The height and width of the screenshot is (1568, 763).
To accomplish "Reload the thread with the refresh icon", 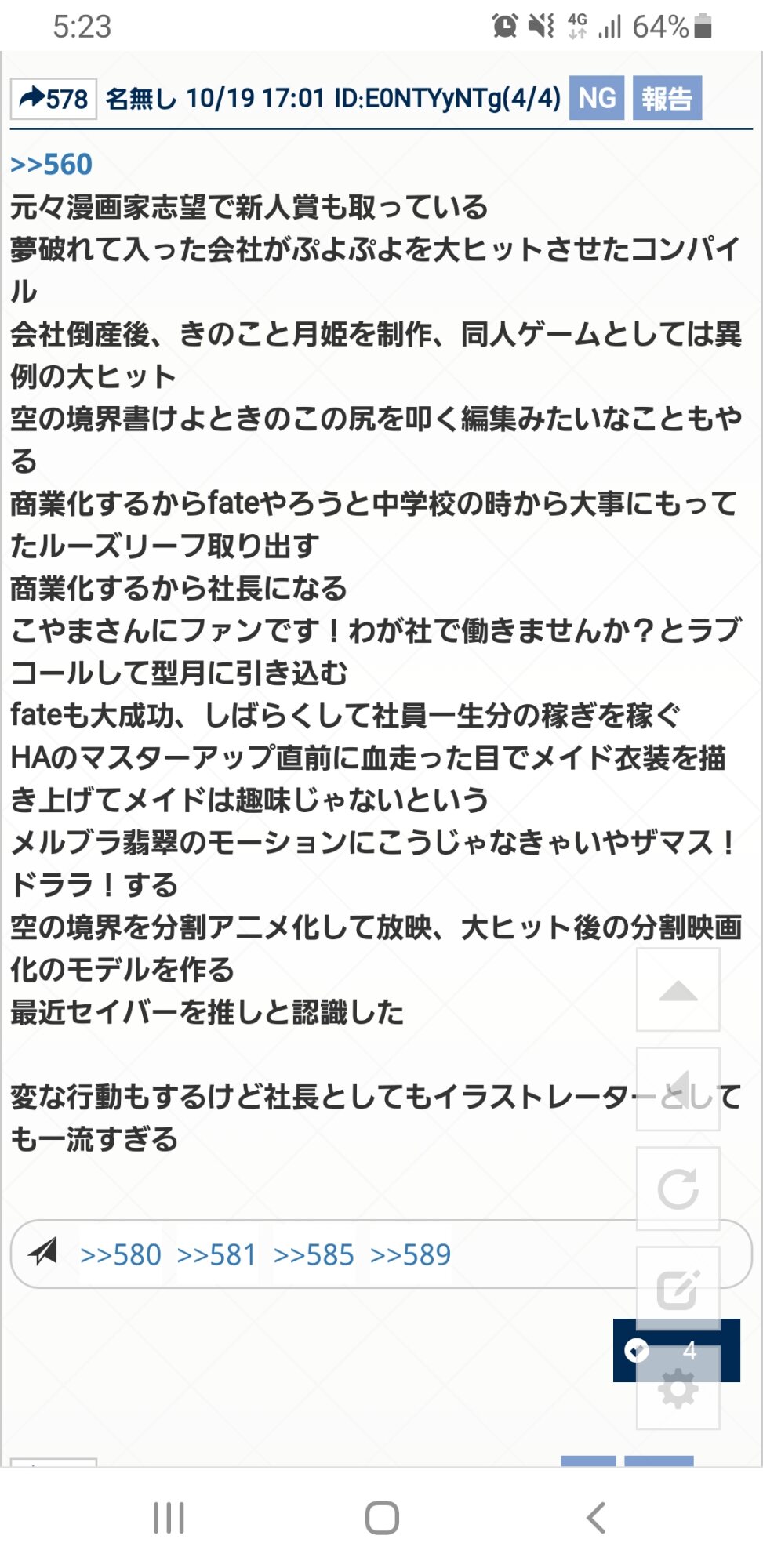I will (x=678, y=1189).
